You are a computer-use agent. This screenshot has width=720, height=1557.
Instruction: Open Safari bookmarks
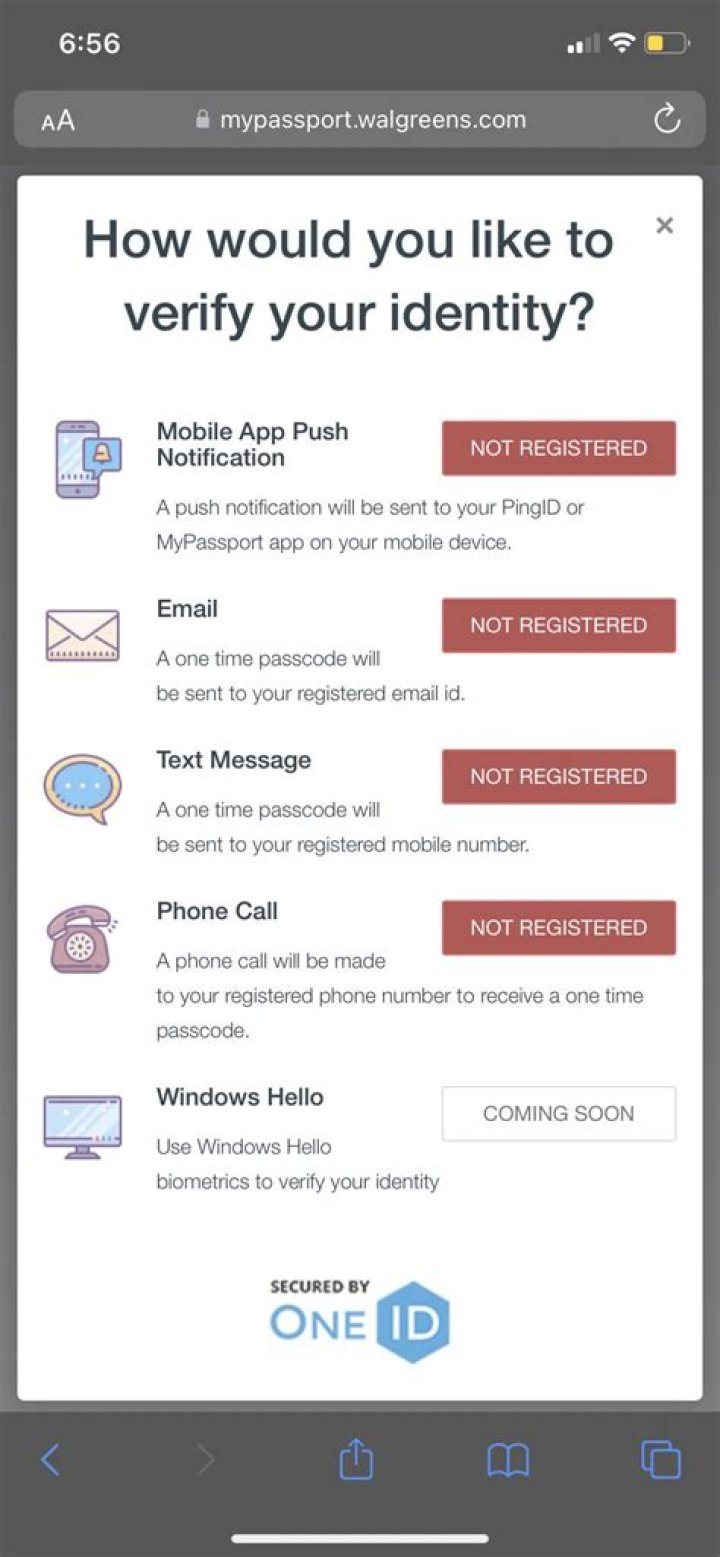click(x=508, y=1461)
